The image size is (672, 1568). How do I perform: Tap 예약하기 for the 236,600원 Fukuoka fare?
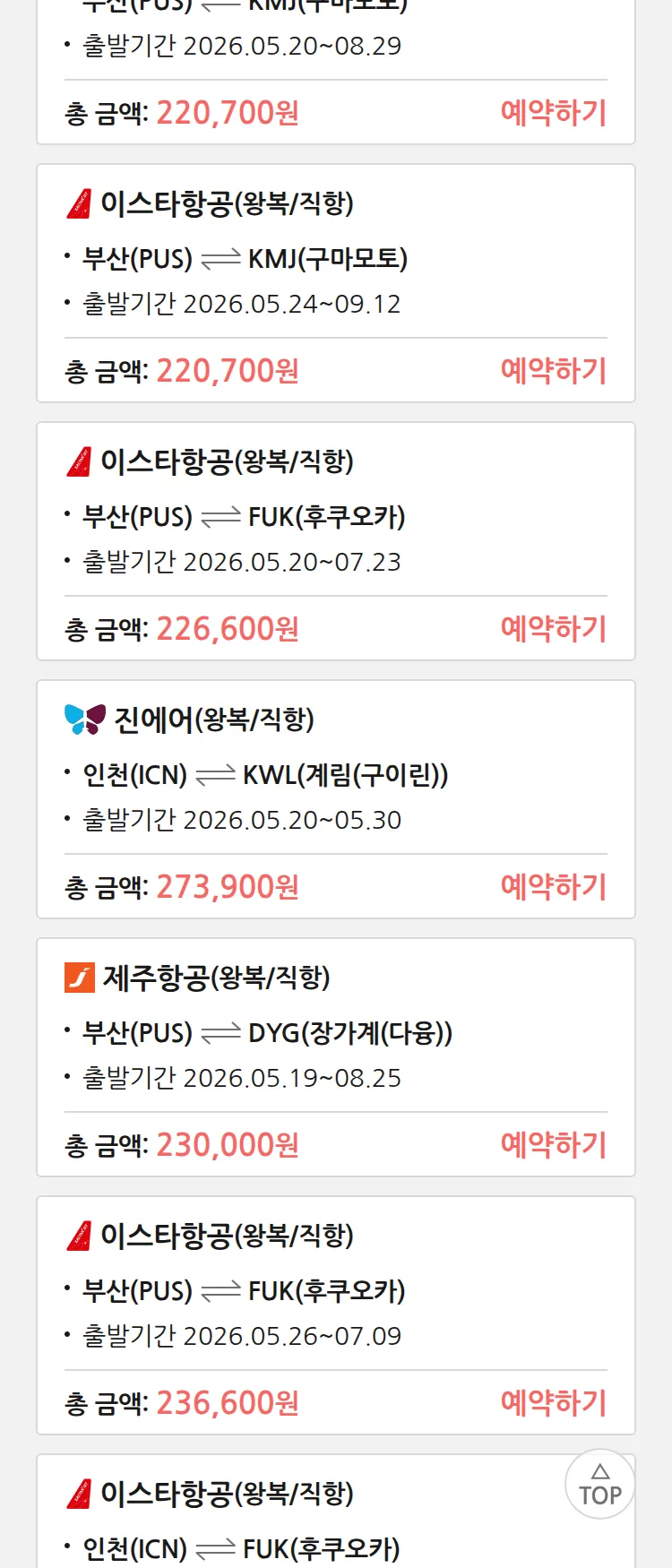(553, 1403)
